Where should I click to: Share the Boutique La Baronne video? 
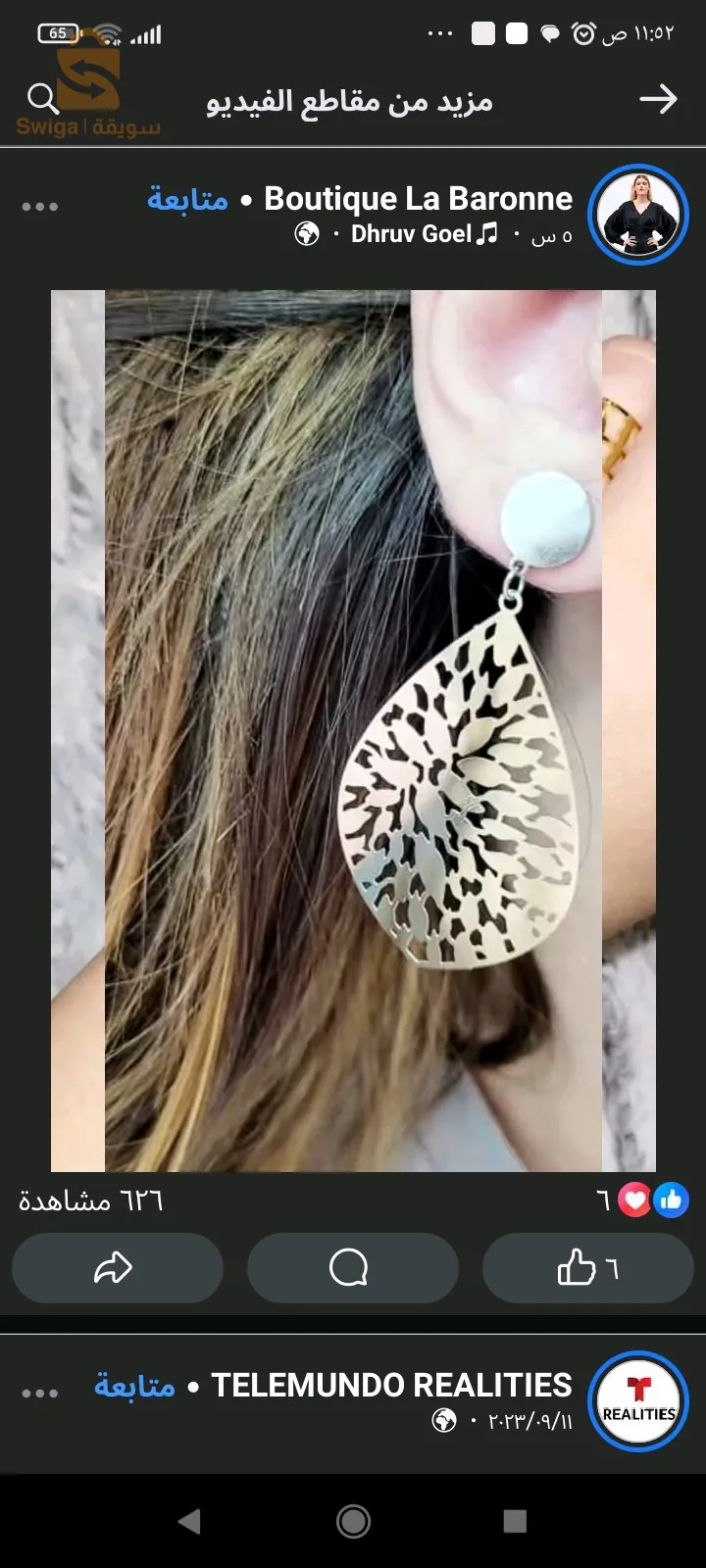pos(117,1268)
